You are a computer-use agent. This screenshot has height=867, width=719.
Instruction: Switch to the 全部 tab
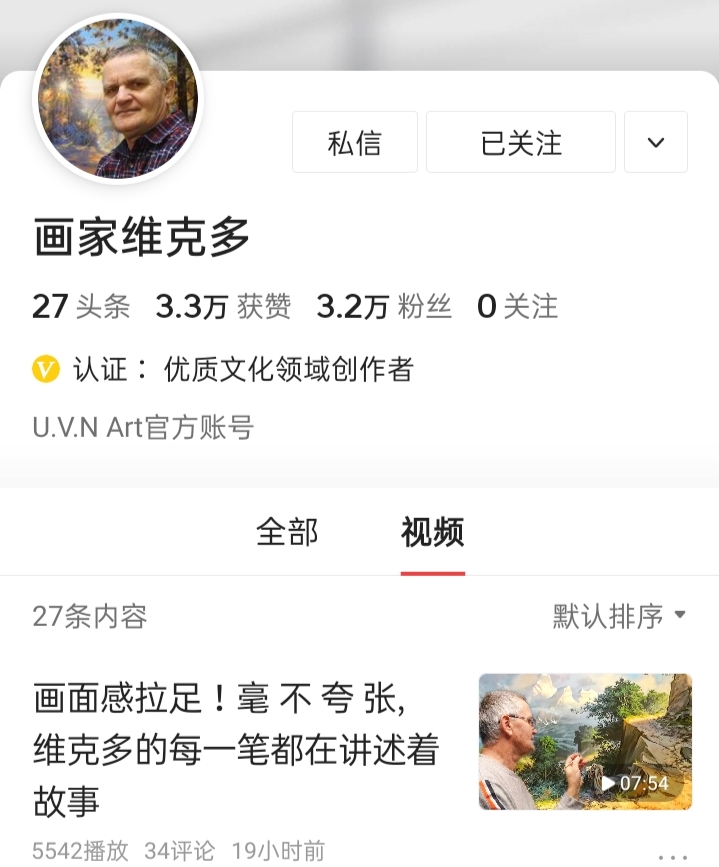pos(287,533)
